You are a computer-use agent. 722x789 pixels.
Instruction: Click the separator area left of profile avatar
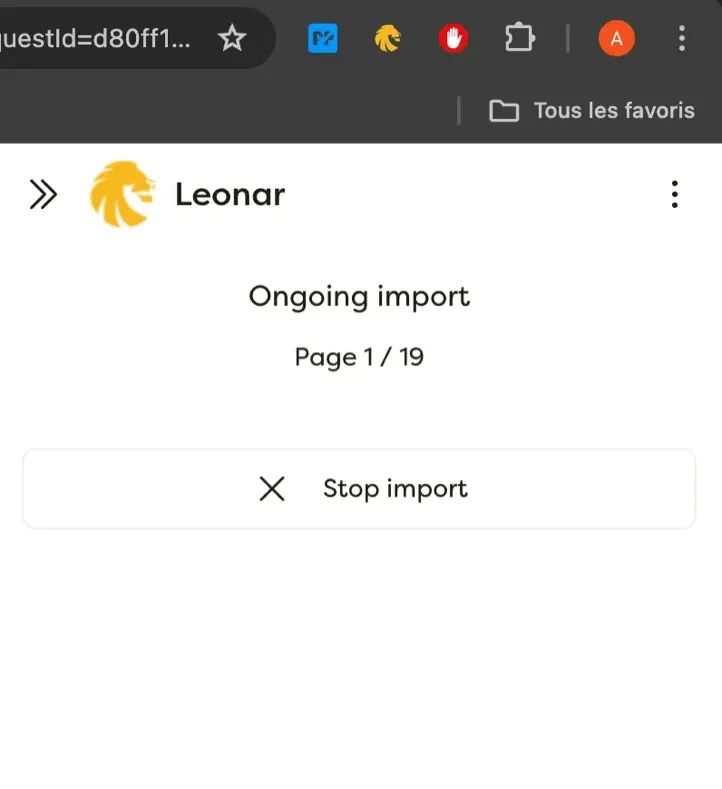568,38
